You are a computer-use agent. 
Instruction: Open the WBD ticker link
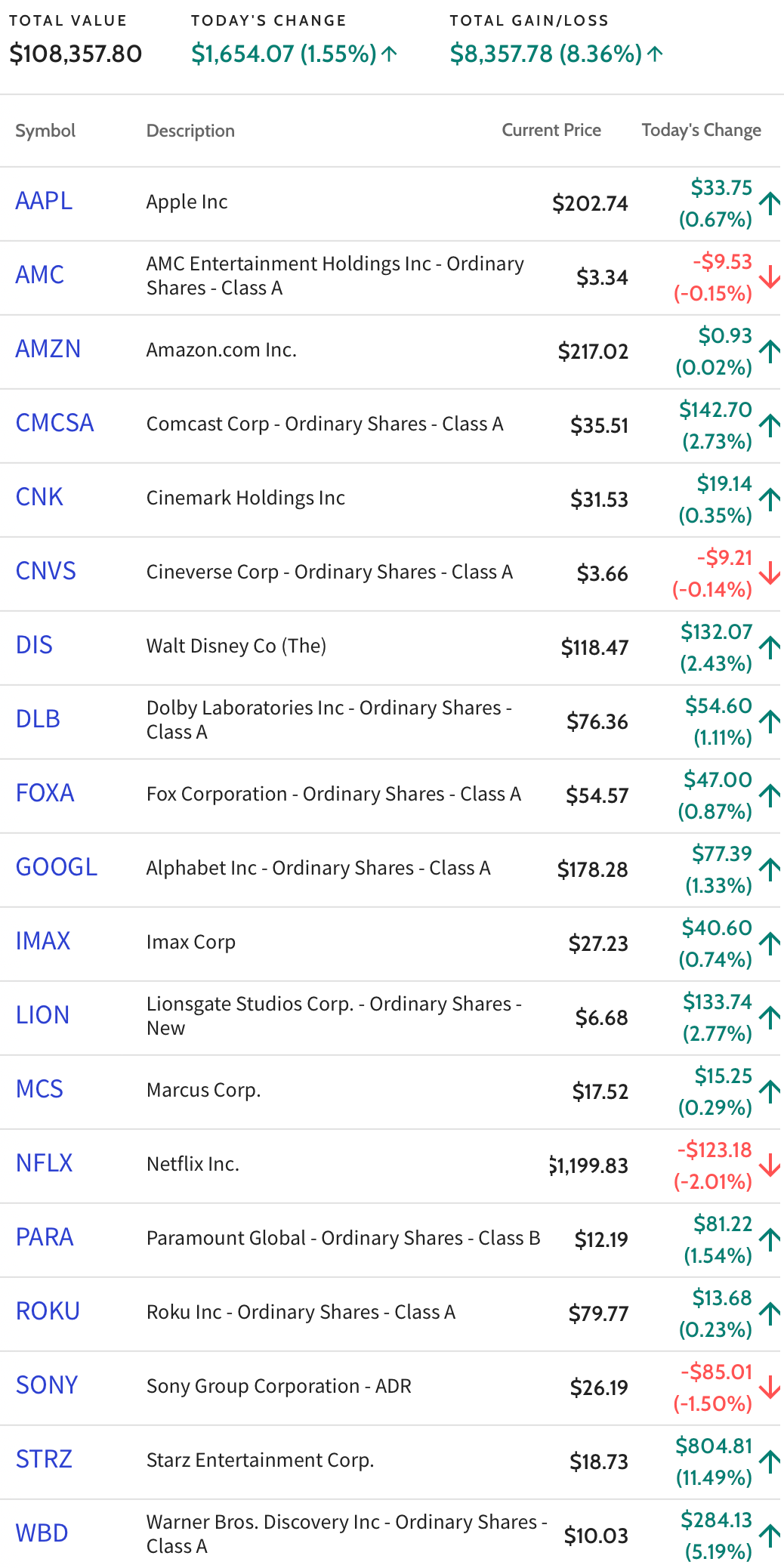(x=42, y=1533)
